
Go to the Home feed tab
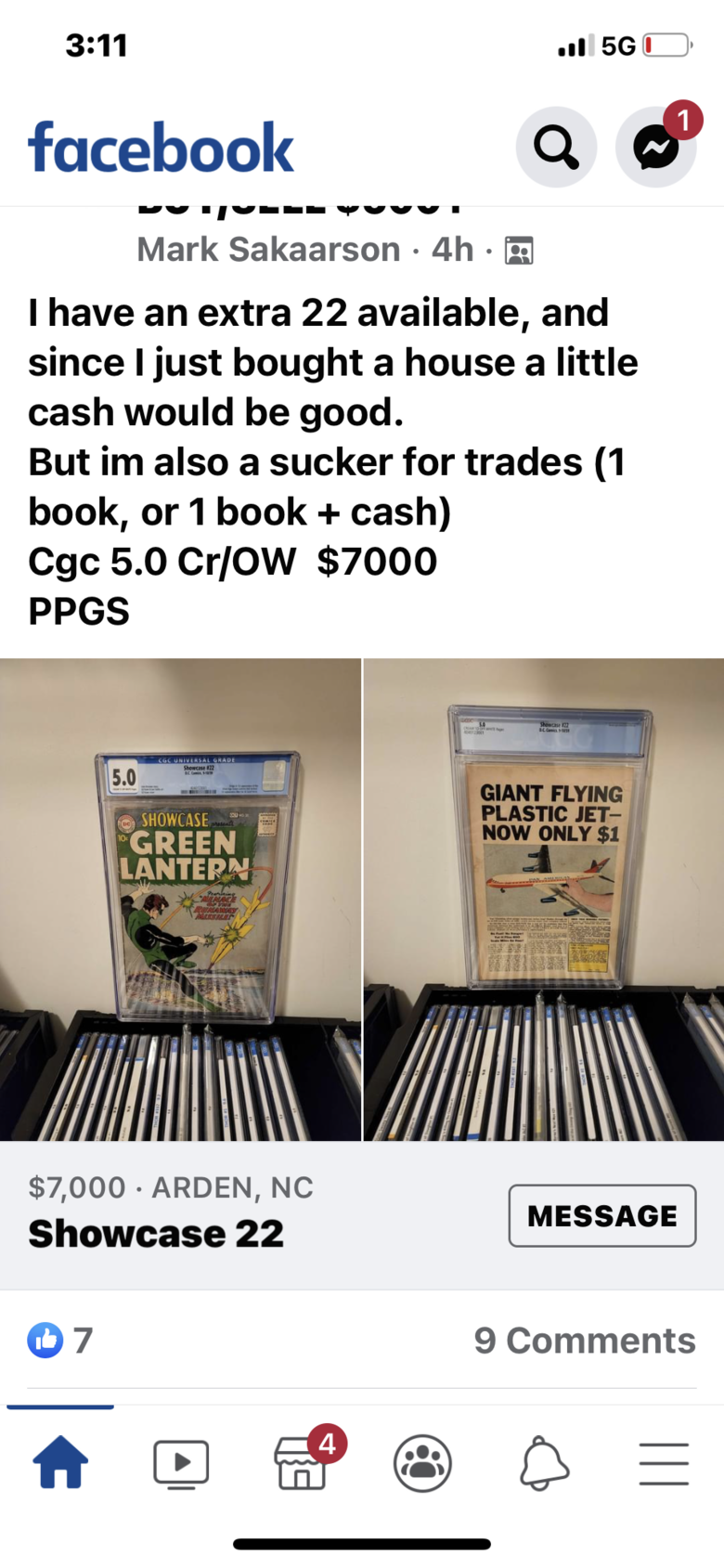pos(60,1463)
